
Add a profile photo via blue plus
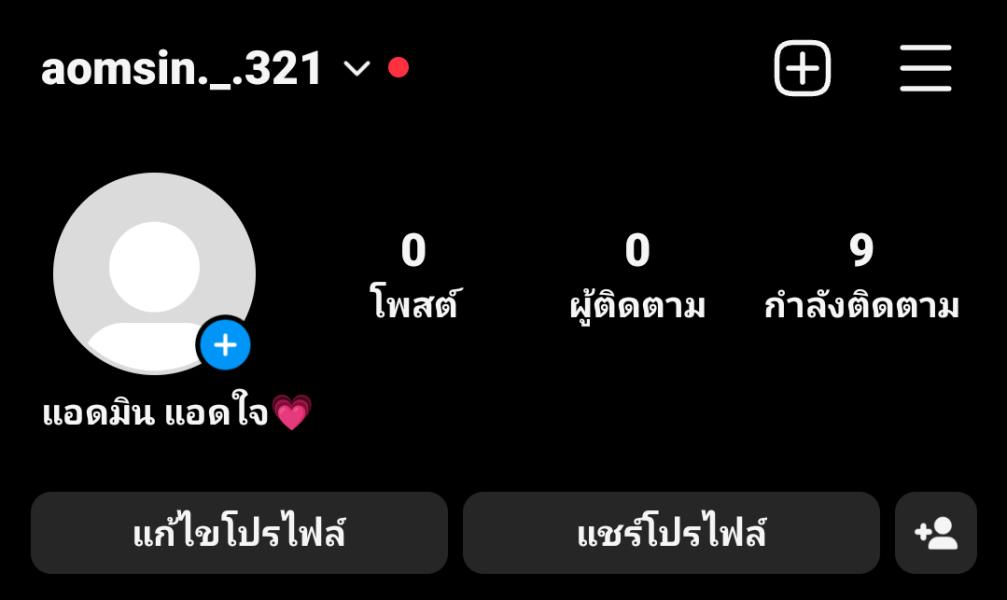click(225, 346)
